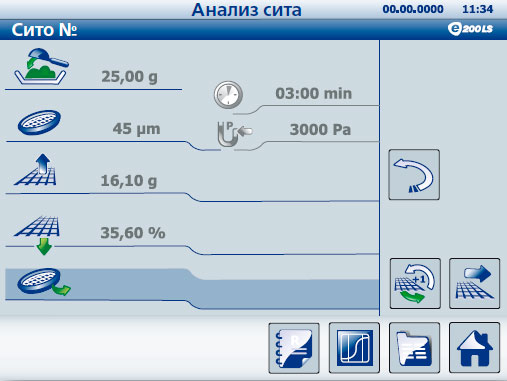Viewport: 507px width, 381px height.
Task: Edit the 16,10 g residue weight
Action: (129, 181)
